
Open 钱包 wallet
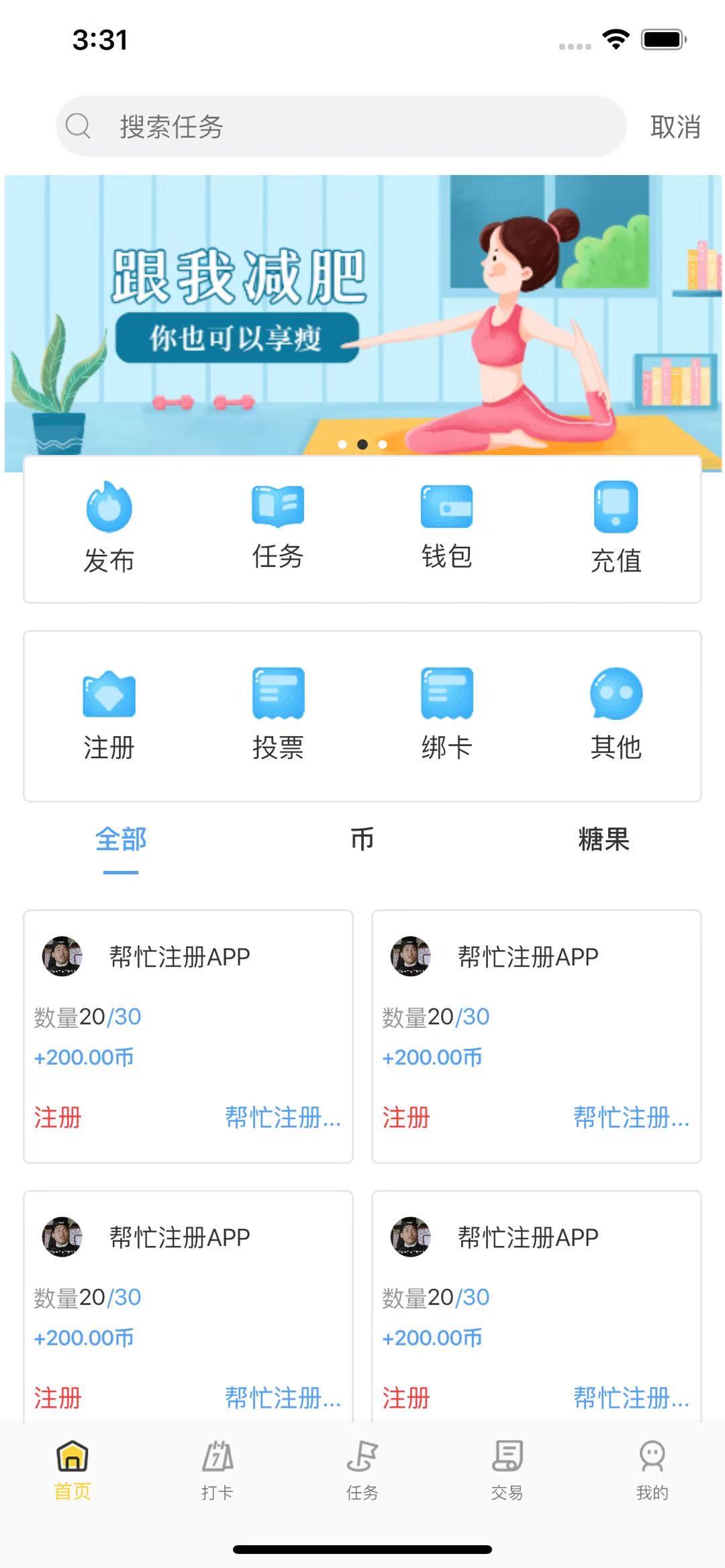(446, 528)
